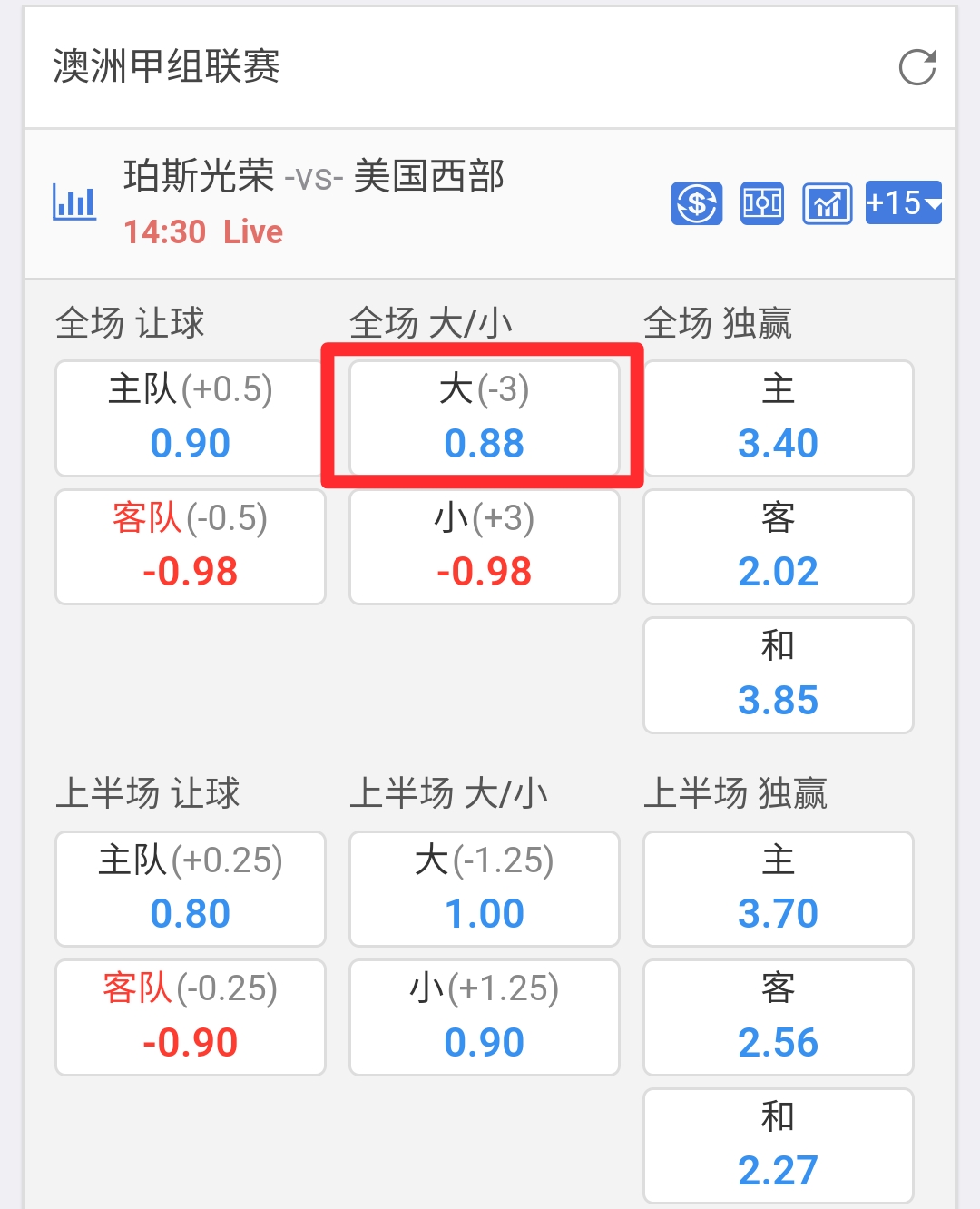Choose first-half 小(+1.25) at 0.90
This screenshot has width=980, height=1209.
pyautogui.click(x=484, y=1017)
